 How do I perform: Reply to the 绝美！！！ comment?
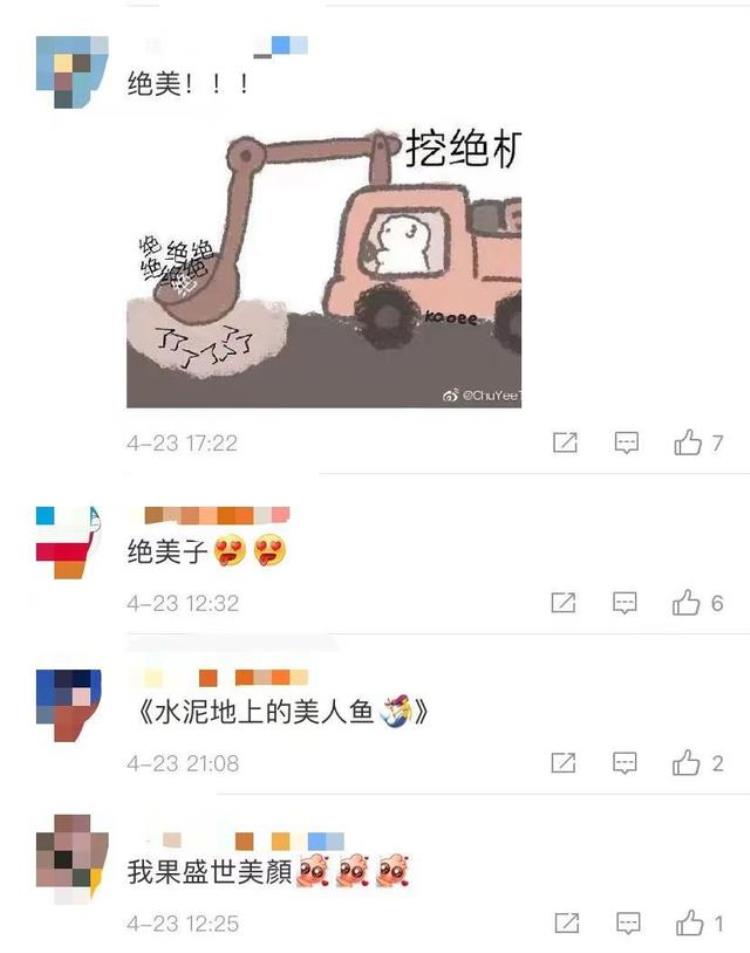click(626, 442)
